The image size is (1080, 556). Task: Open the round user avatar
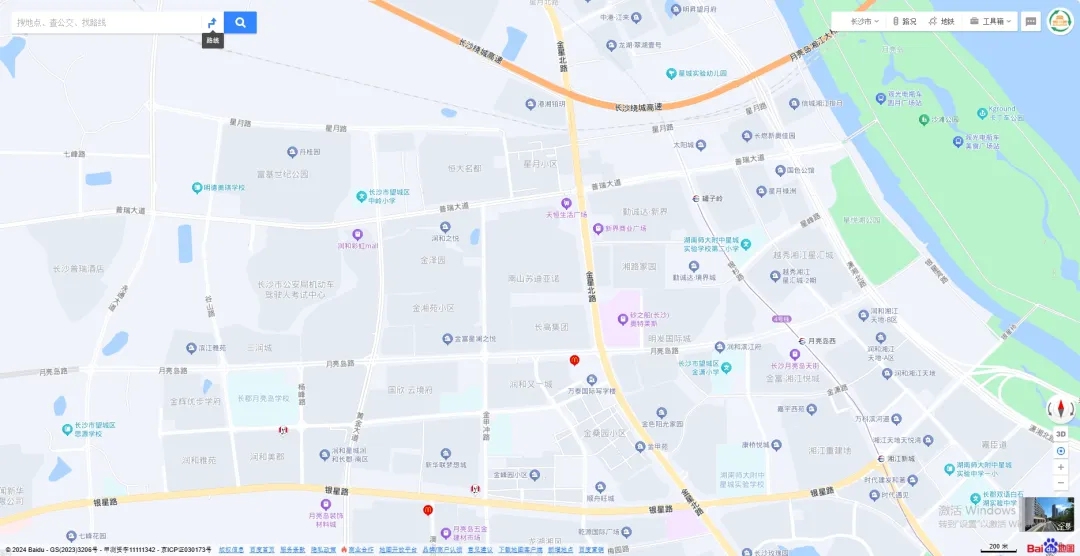[x=1059, y=21]
